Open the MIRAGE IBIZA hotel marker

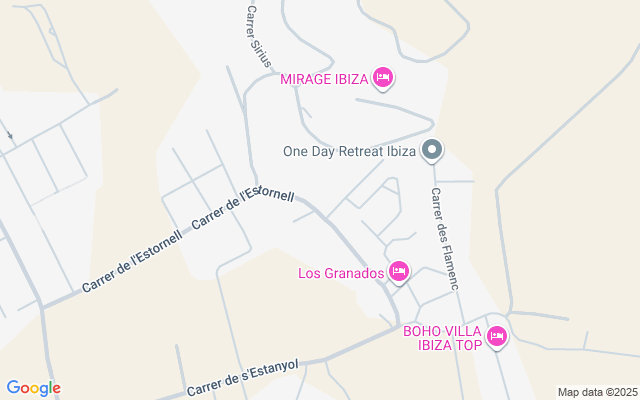point(382,77)
